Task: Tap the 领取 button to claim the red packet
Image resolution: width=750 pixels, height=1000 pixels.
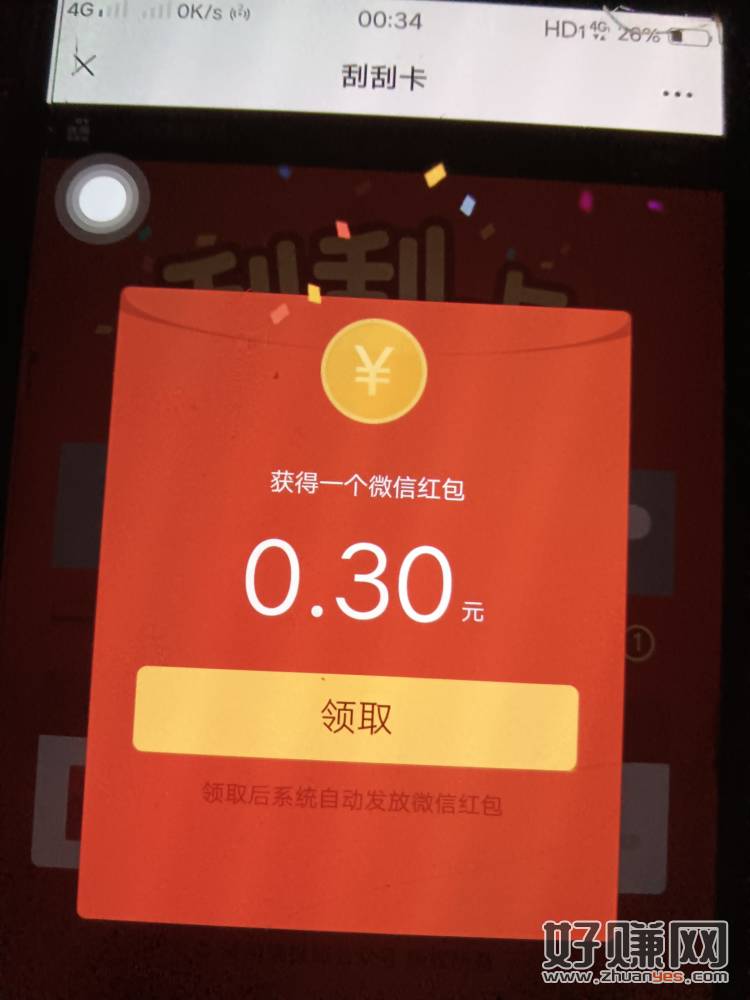Action: pos(356,718)
